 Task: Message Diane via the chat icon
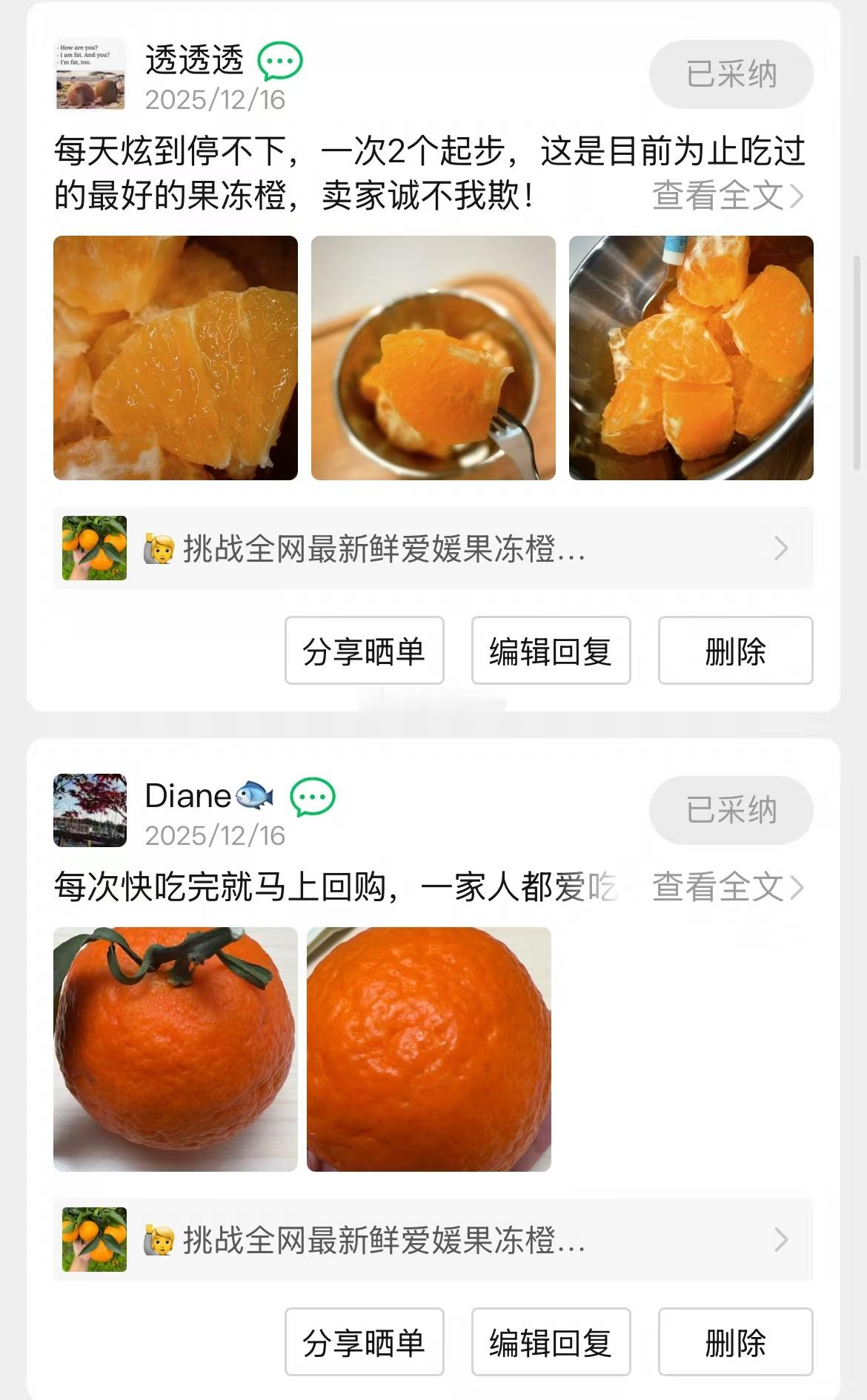point(312,797)
